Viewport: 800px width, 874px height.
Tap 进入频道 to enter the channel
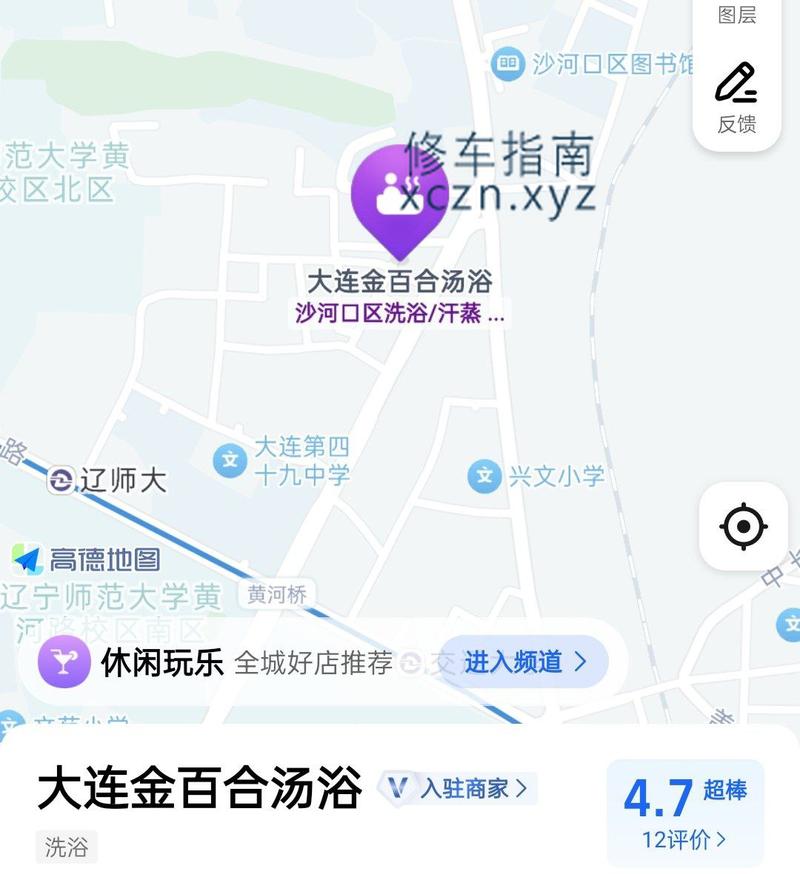[x=523, y=662]
